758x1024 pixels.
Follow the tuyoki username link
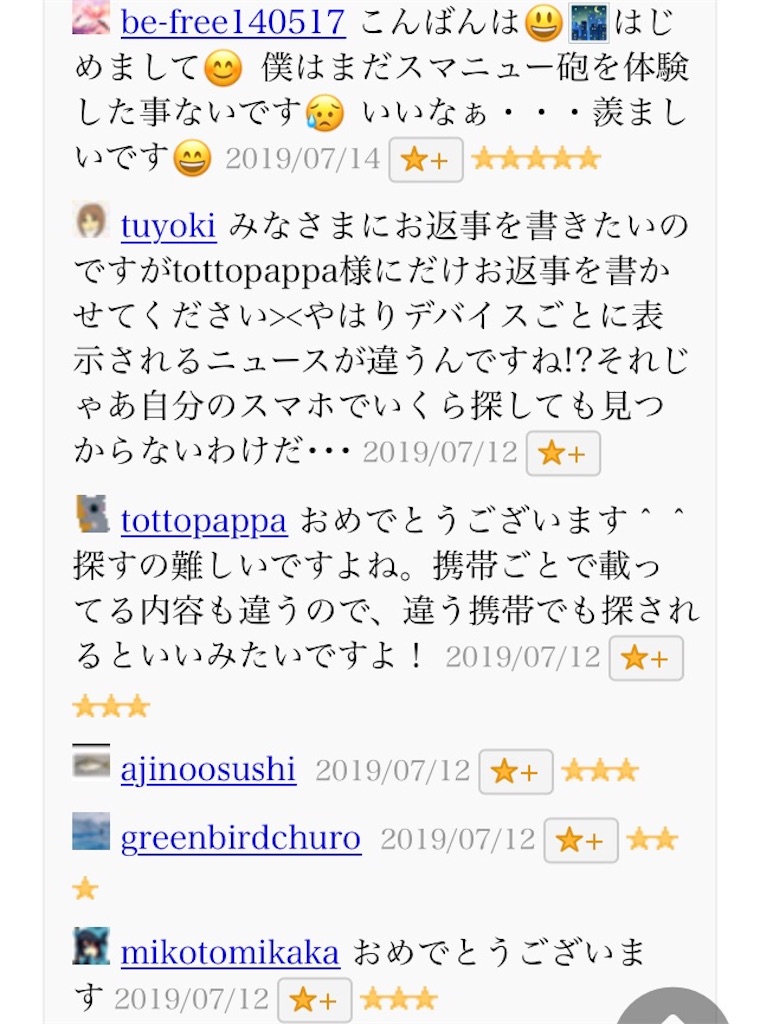coord(170,226)
